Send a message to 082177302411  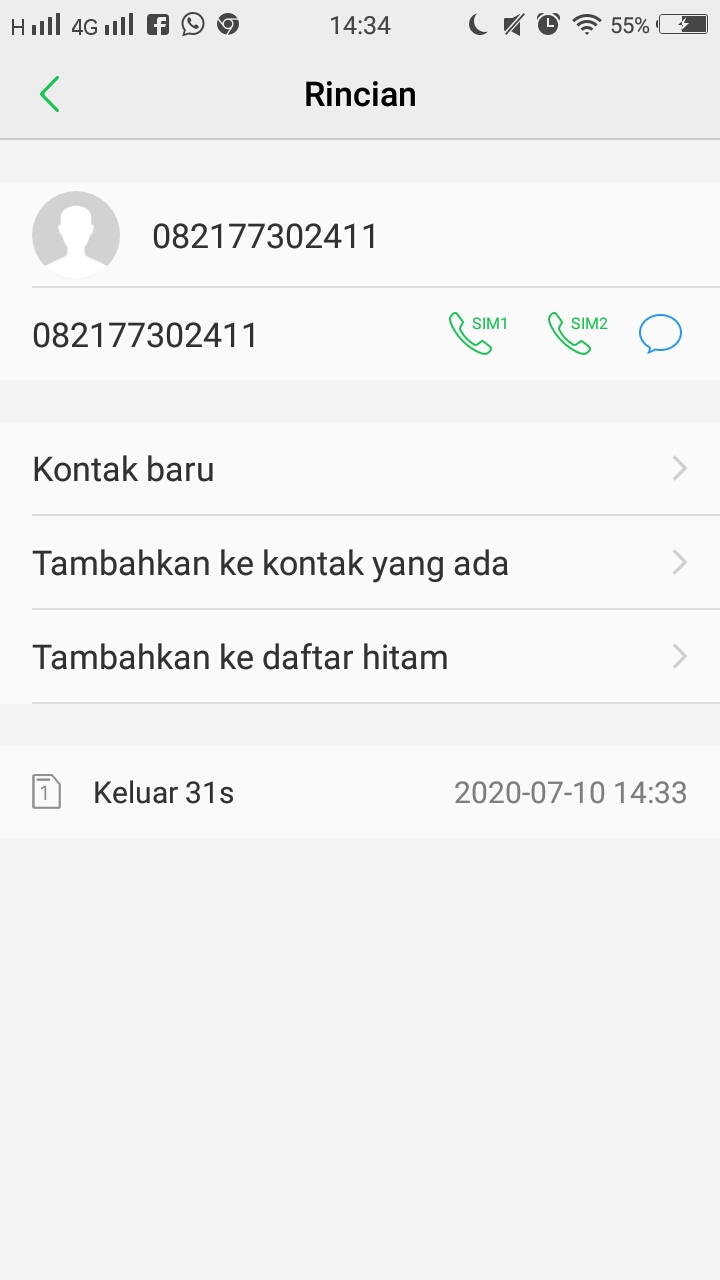point(660,331)
